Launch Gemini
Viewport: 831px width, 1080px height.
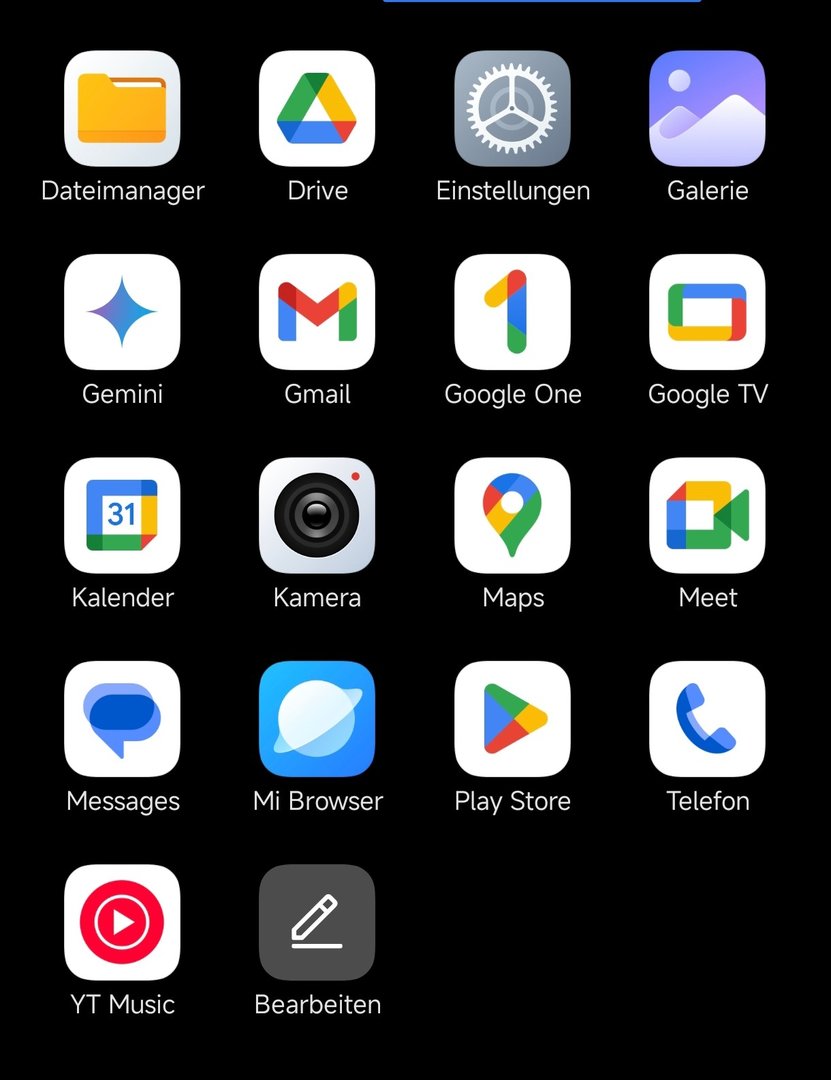122,312
